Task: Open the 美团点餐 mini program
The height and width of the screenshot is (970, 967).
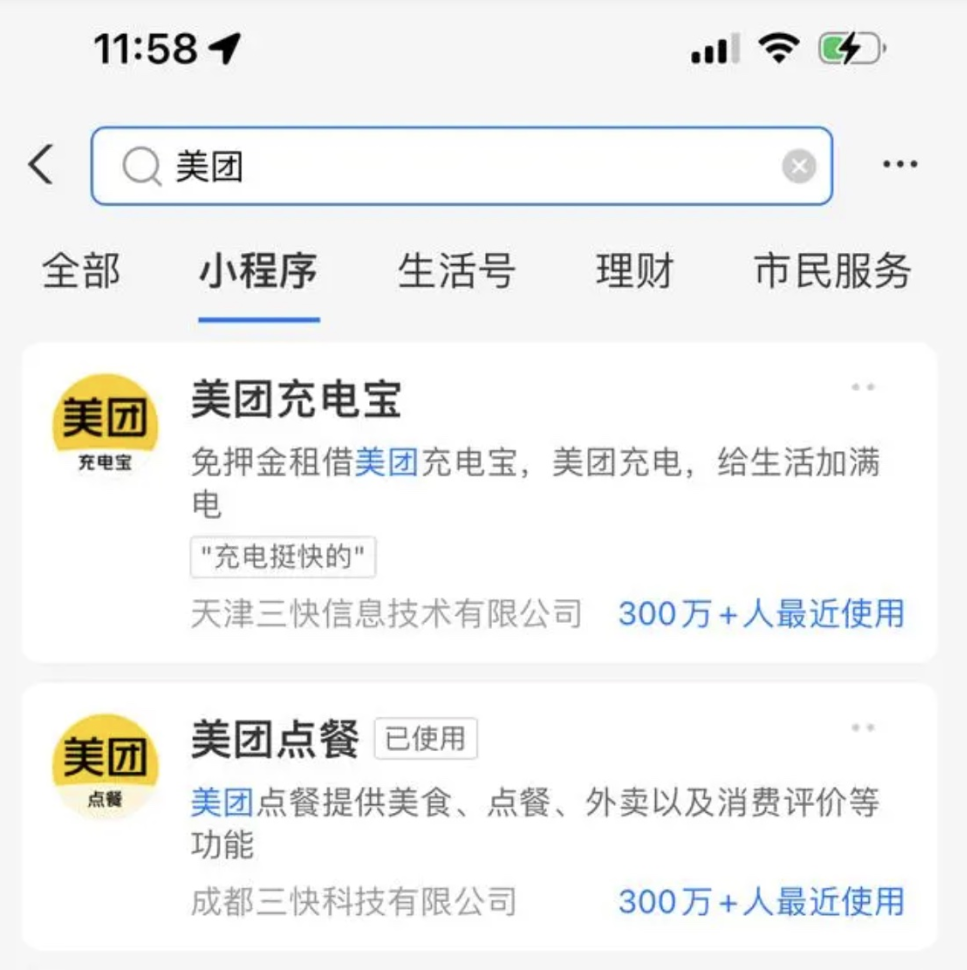Action: pyautogui.click(x=275, y=740)
